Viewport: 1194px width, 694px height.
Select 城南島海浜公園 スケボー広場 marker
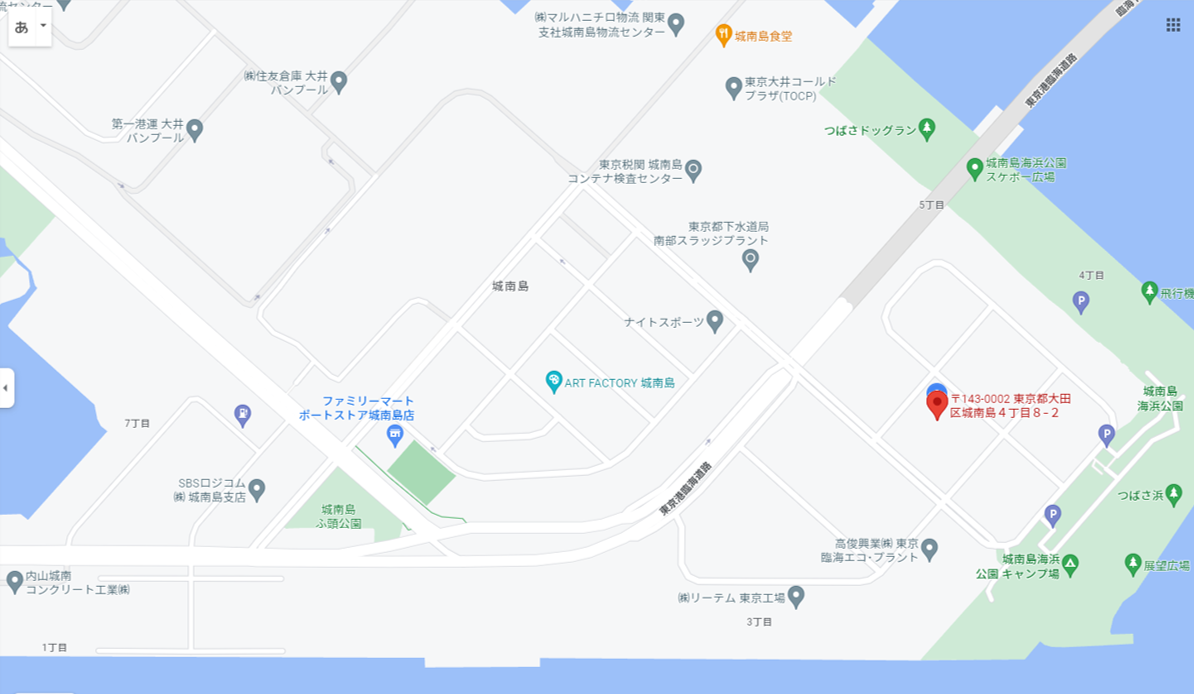[974, 168]
